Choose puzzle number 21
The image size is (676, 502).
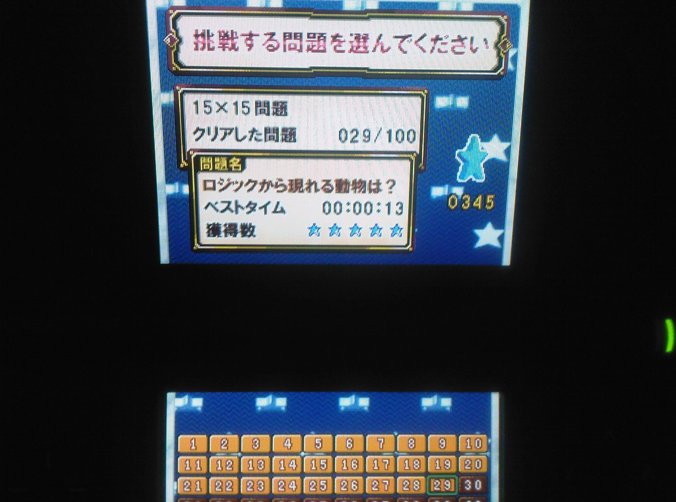(194, 485)
